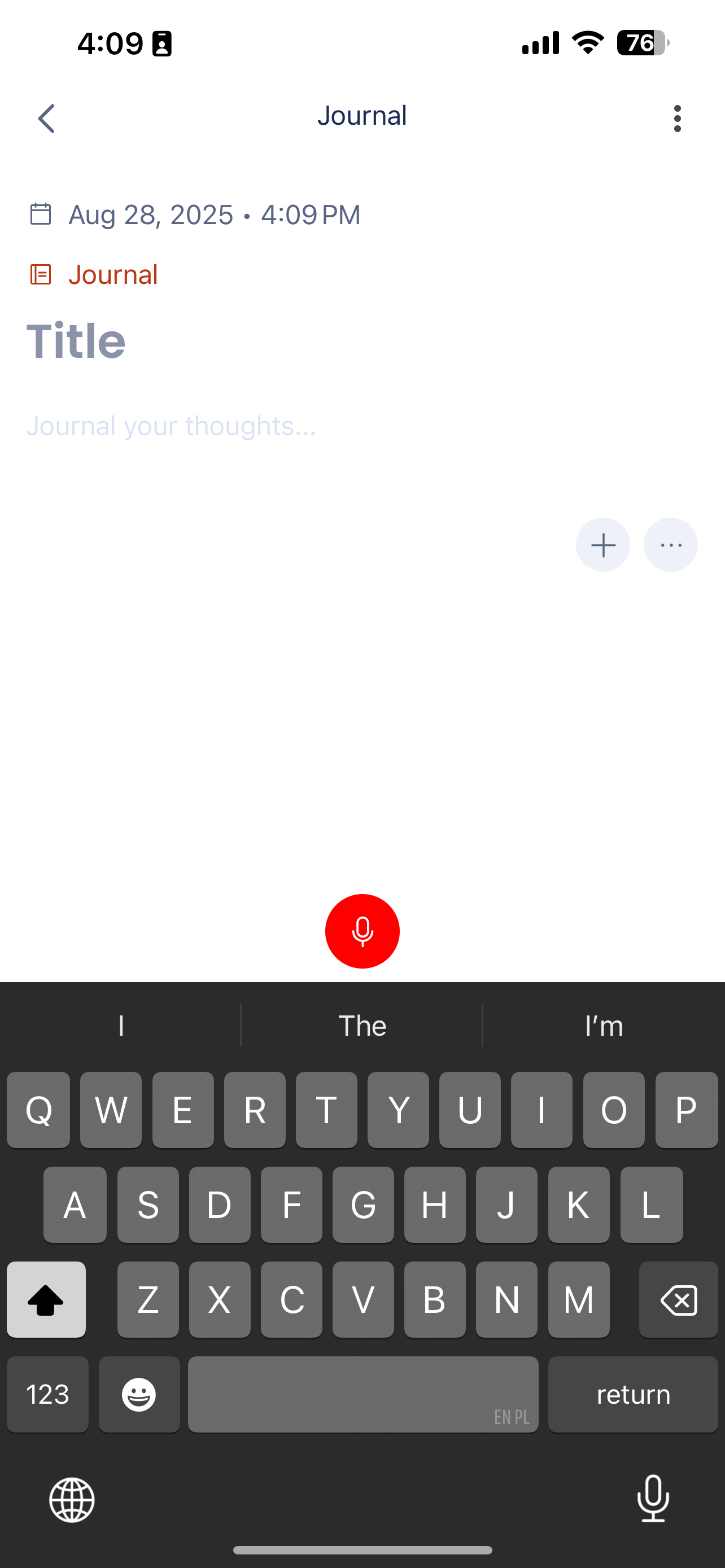This screenshot has height=1568, width=725.
Task: Insert the suggestion "The"
Action: point(362,1026)
